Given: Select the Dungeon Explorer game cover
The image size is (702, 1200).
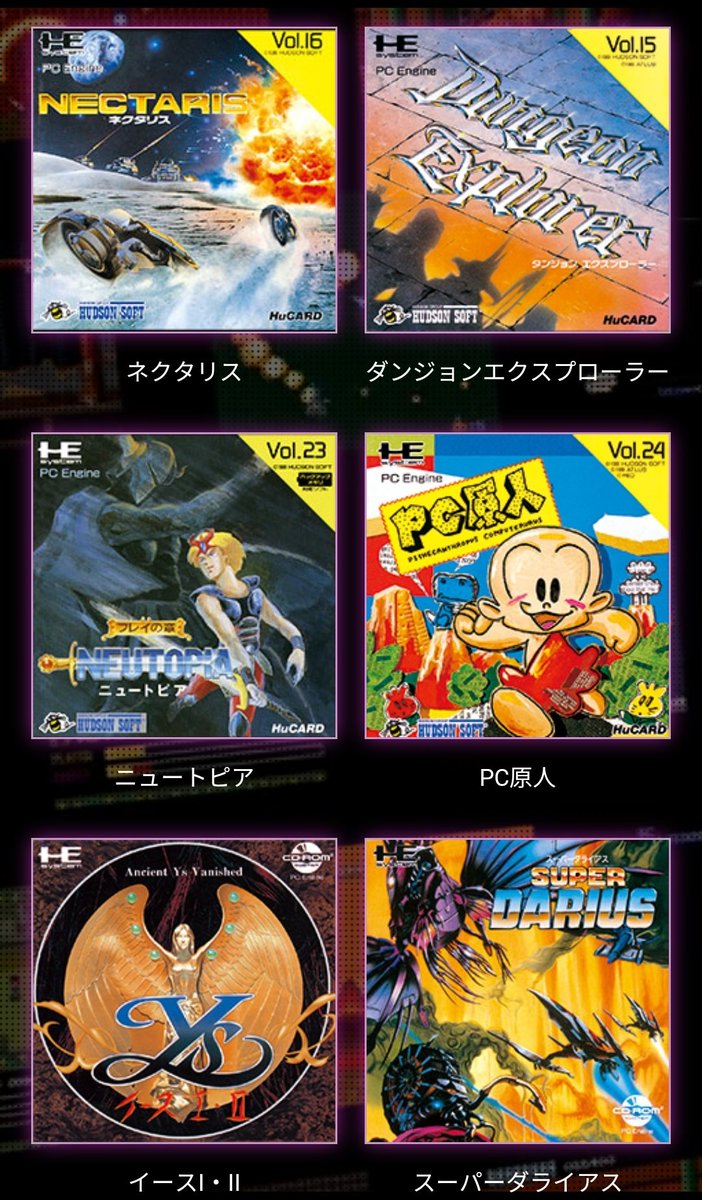Looking at the screenshot, I should [517, 179].
